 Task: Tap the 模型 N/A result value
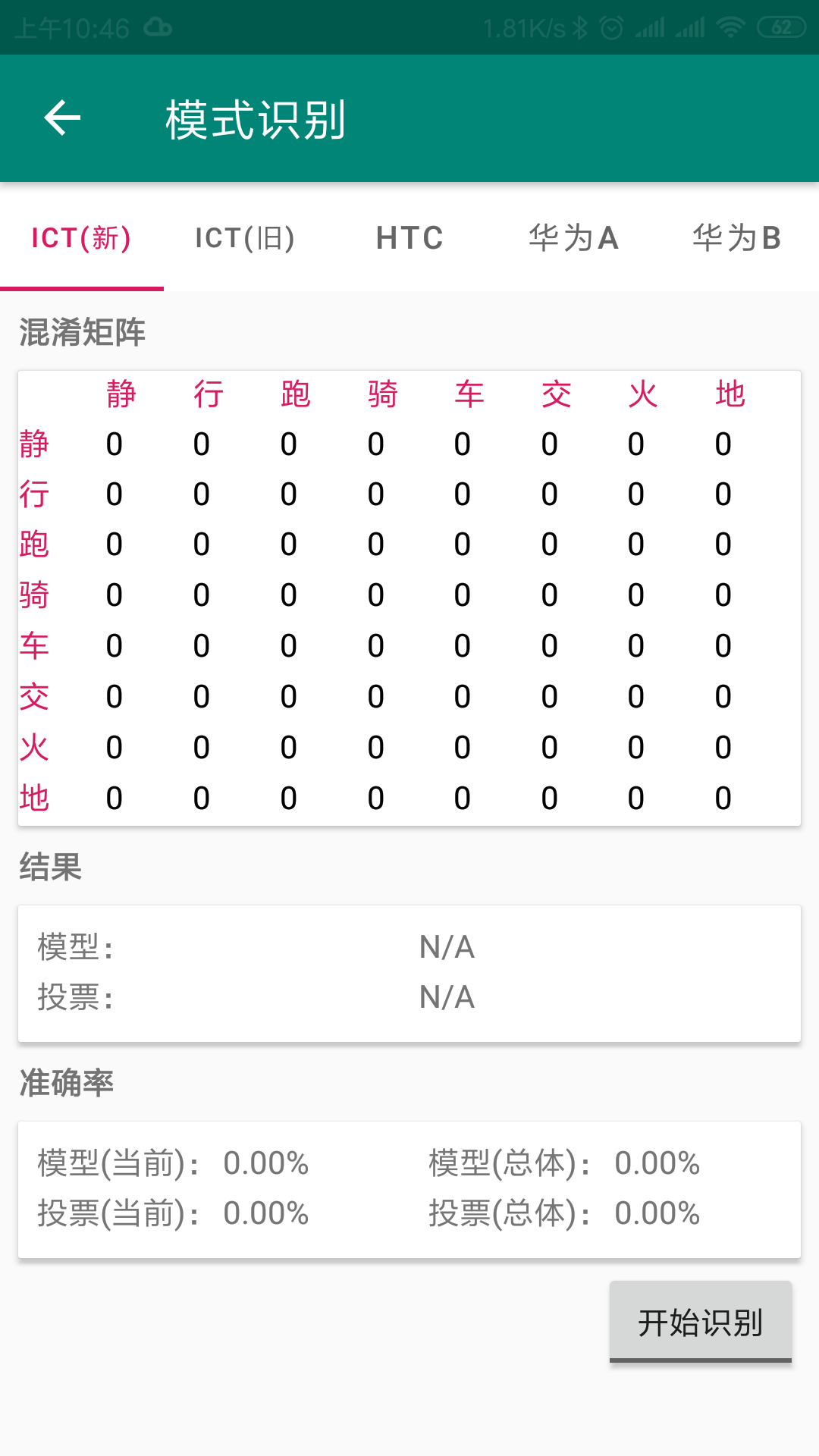click(446, 946)
